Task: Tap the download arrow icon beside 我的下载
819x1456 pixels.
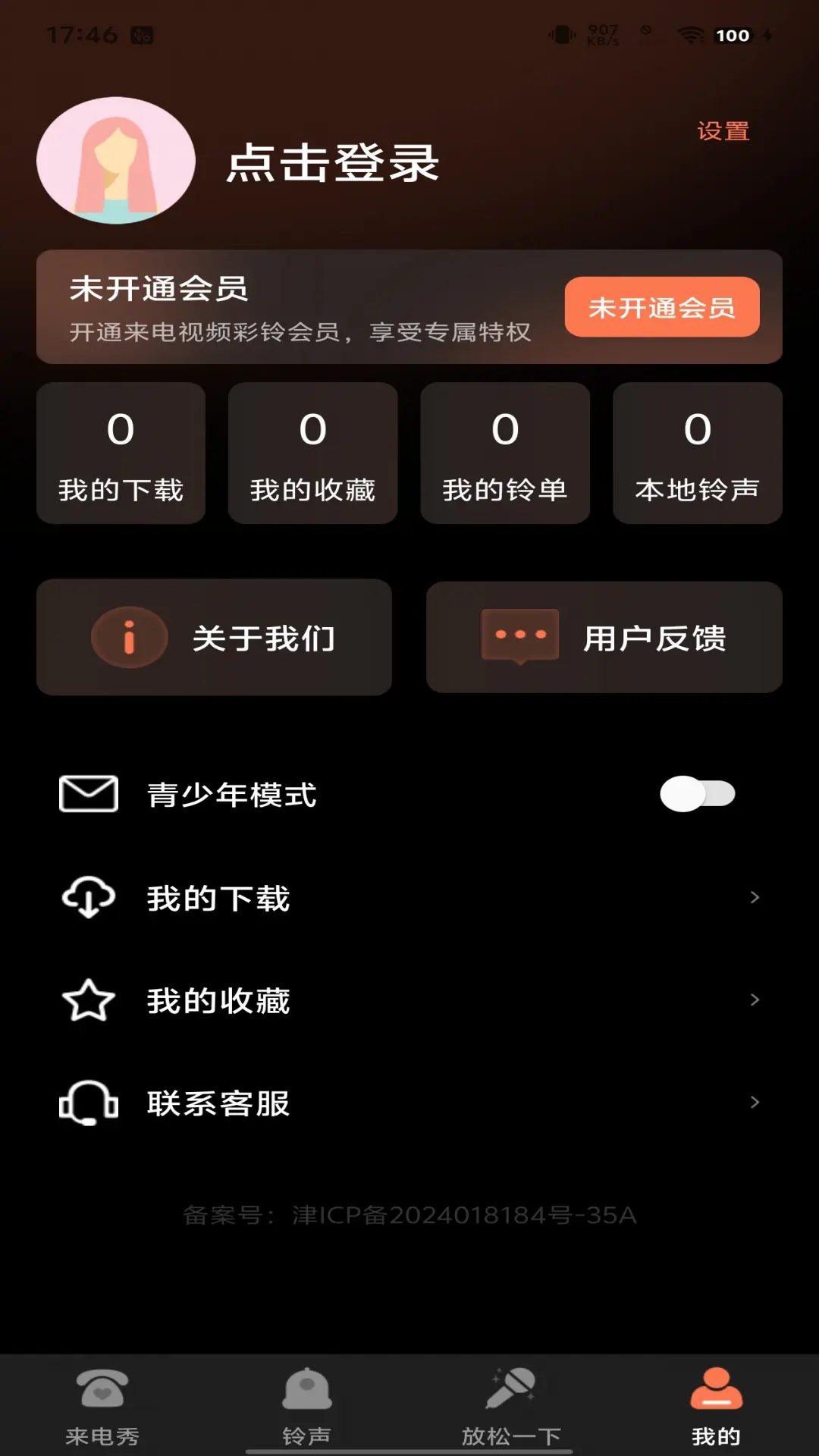Action: coord(86,899)
